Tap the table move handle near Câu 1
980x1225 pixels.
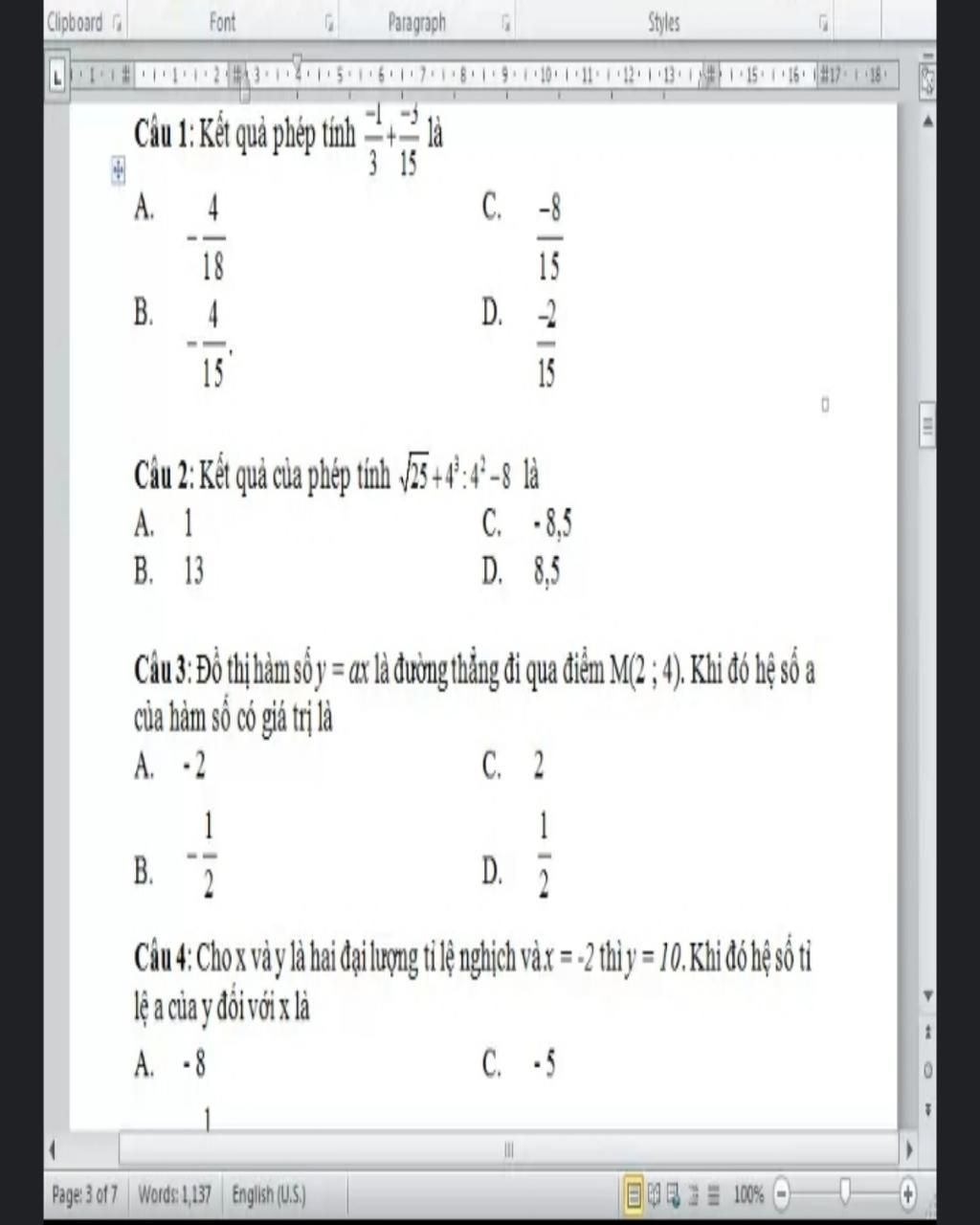119,171
